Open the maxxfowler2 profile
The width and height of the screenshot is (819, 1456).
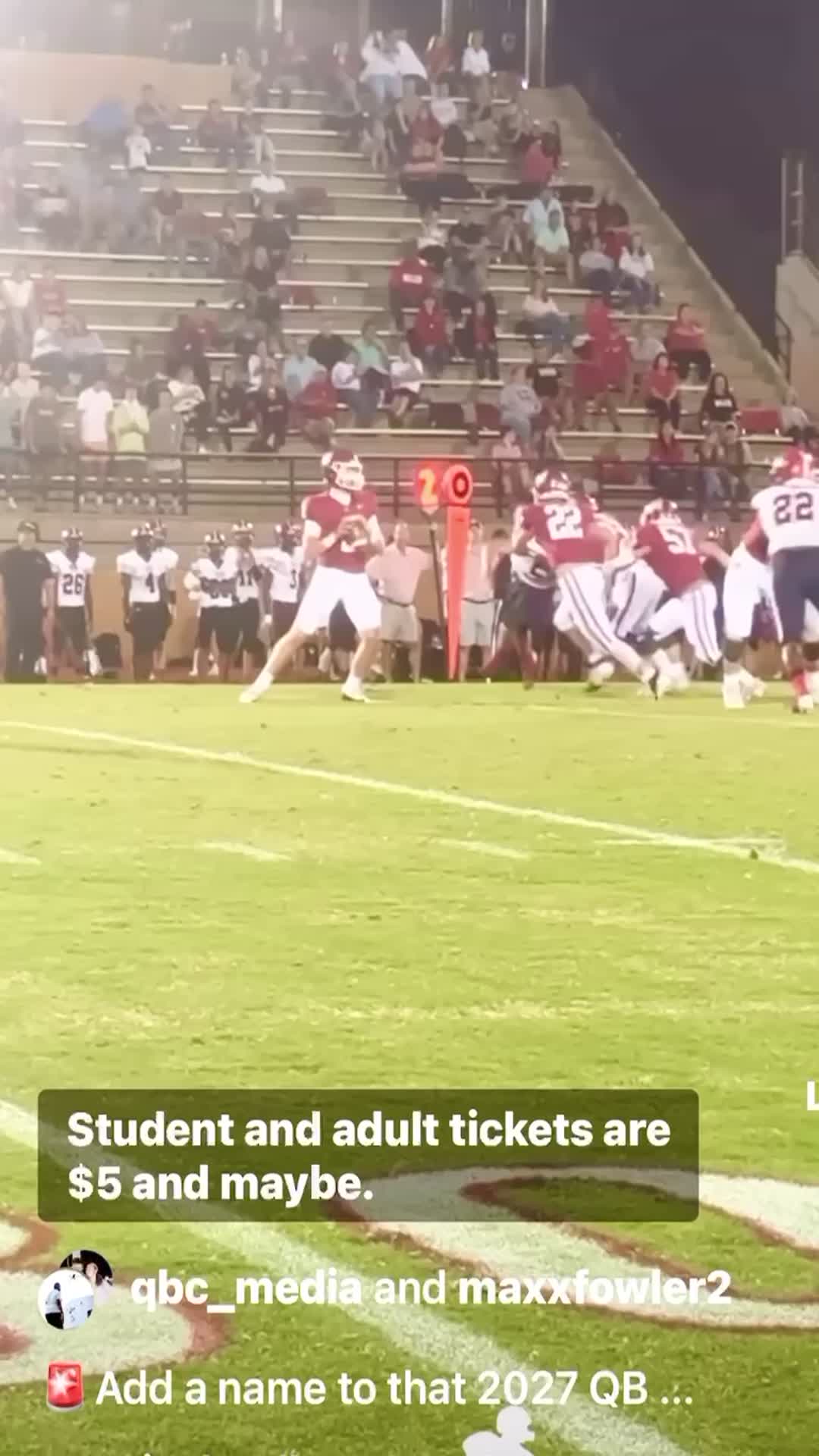(595, 1288)
